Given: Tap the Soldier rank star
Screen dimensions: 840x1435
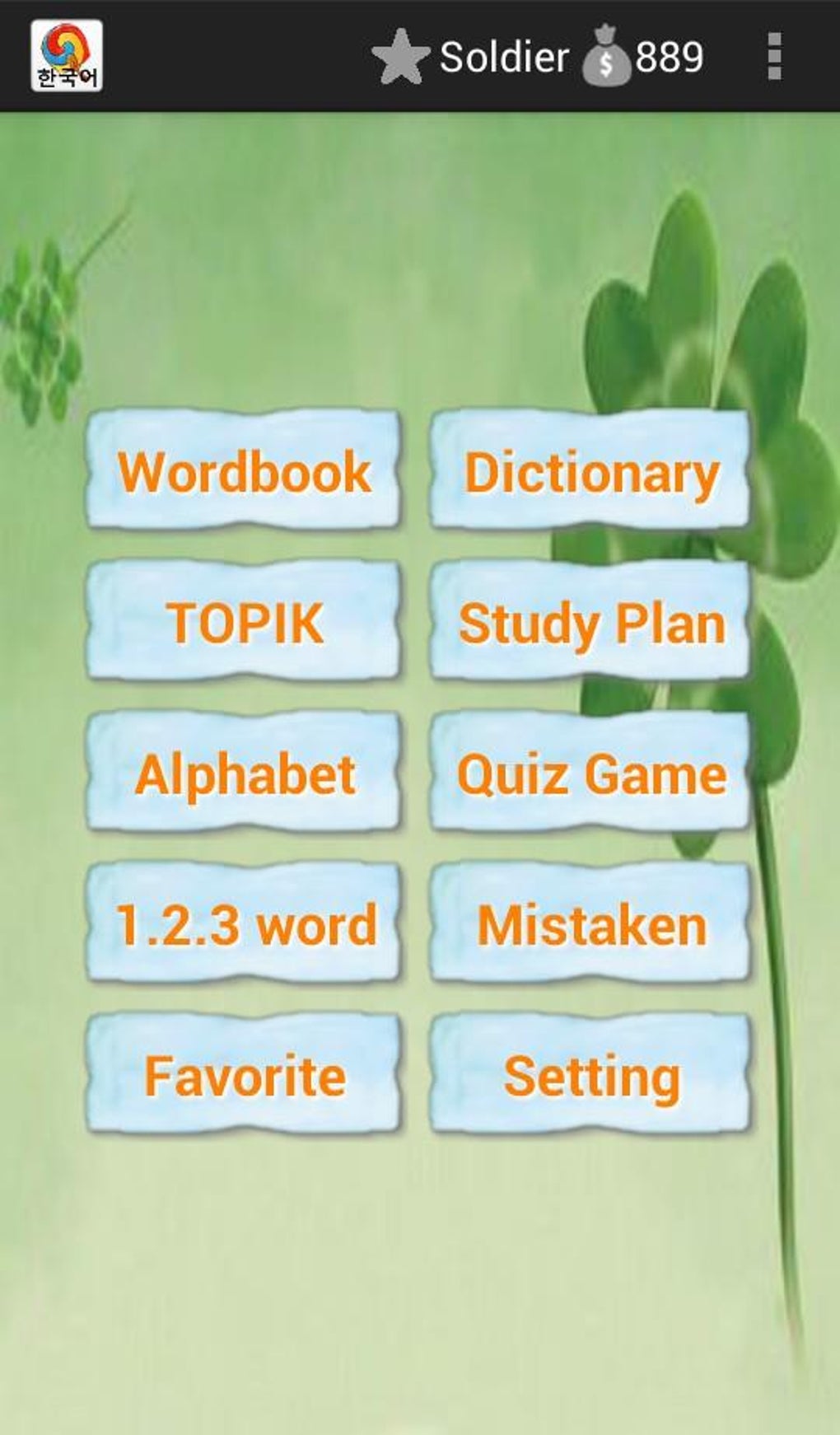Looking at the screenshot, I should click(x=400, y=57).
